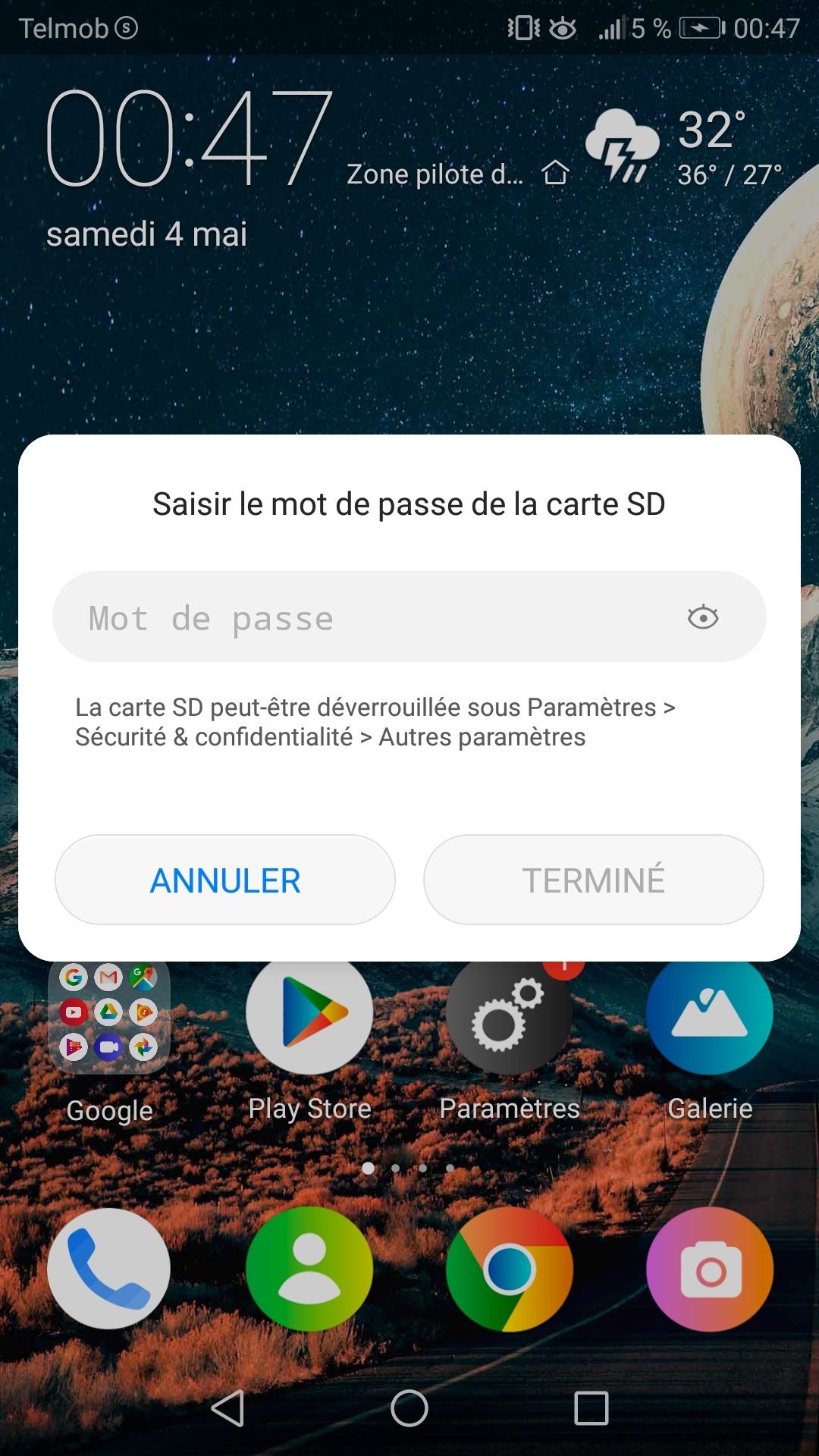This screenshot has height=1456, width=819.
Task: Show the SD card password characters
Action: [703, 617]
